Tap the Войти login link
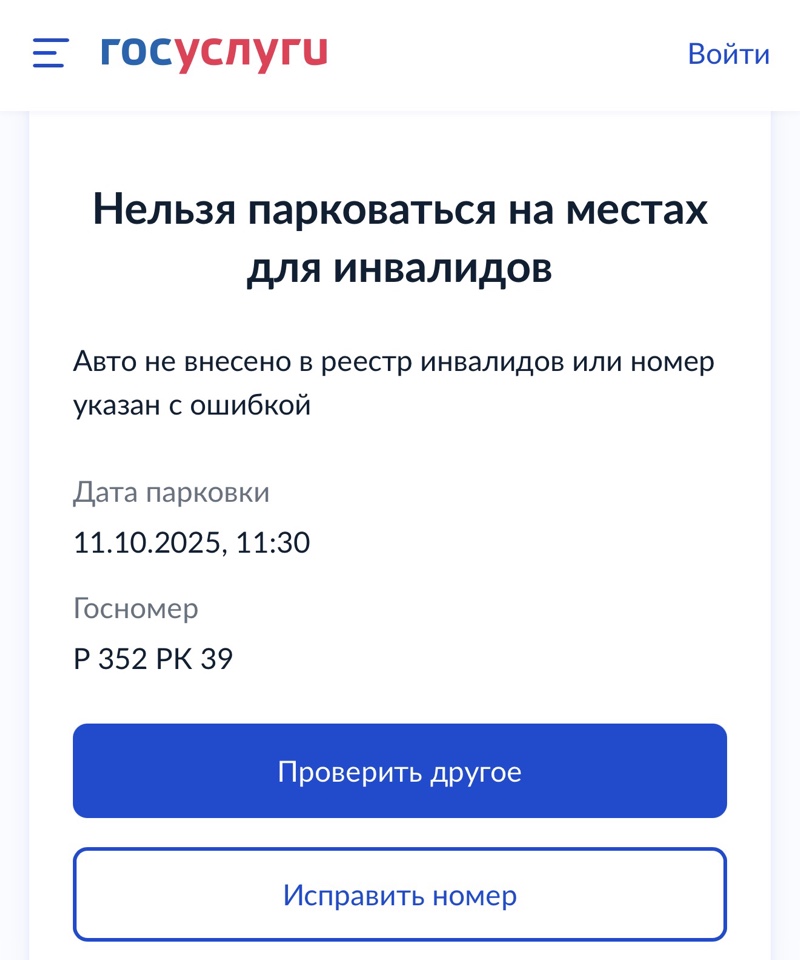Image resolution: width=800 pixels, height=960 pixels. [x=728, y=54]
